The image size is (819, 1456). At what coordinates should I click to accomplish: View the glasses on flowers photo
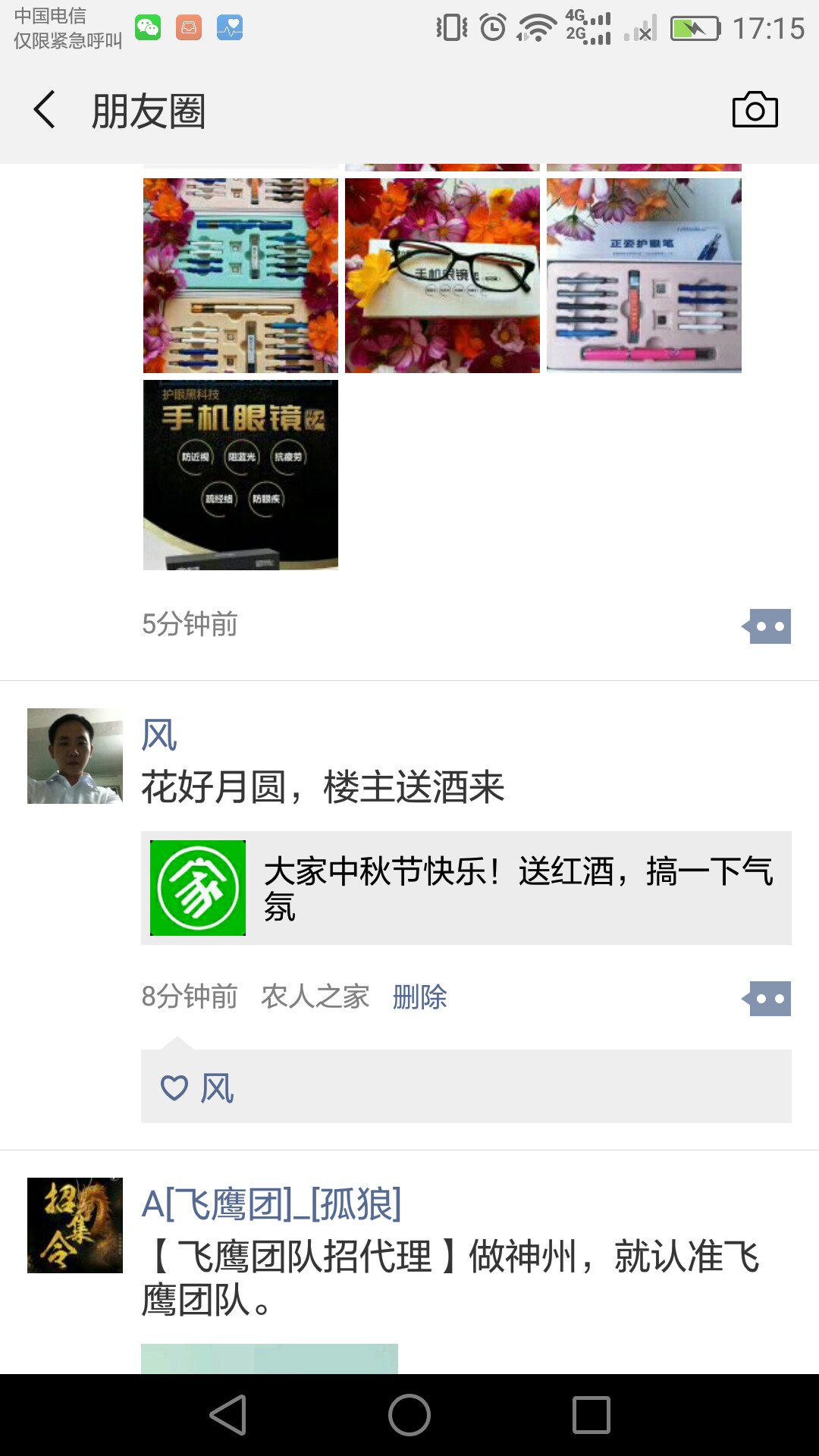pos(442,275)
